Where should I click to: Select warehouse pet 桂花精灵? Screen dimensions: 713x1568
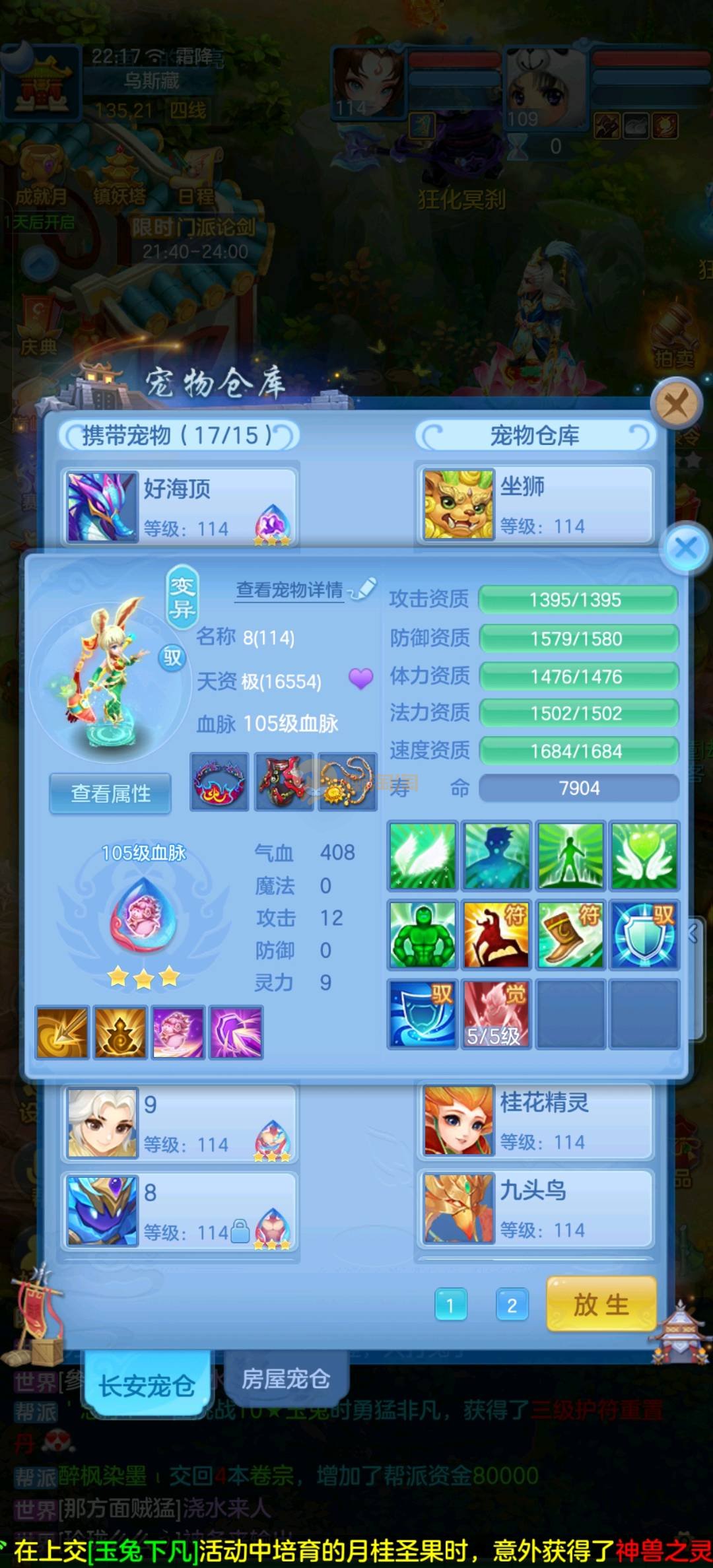point(535,1121)
